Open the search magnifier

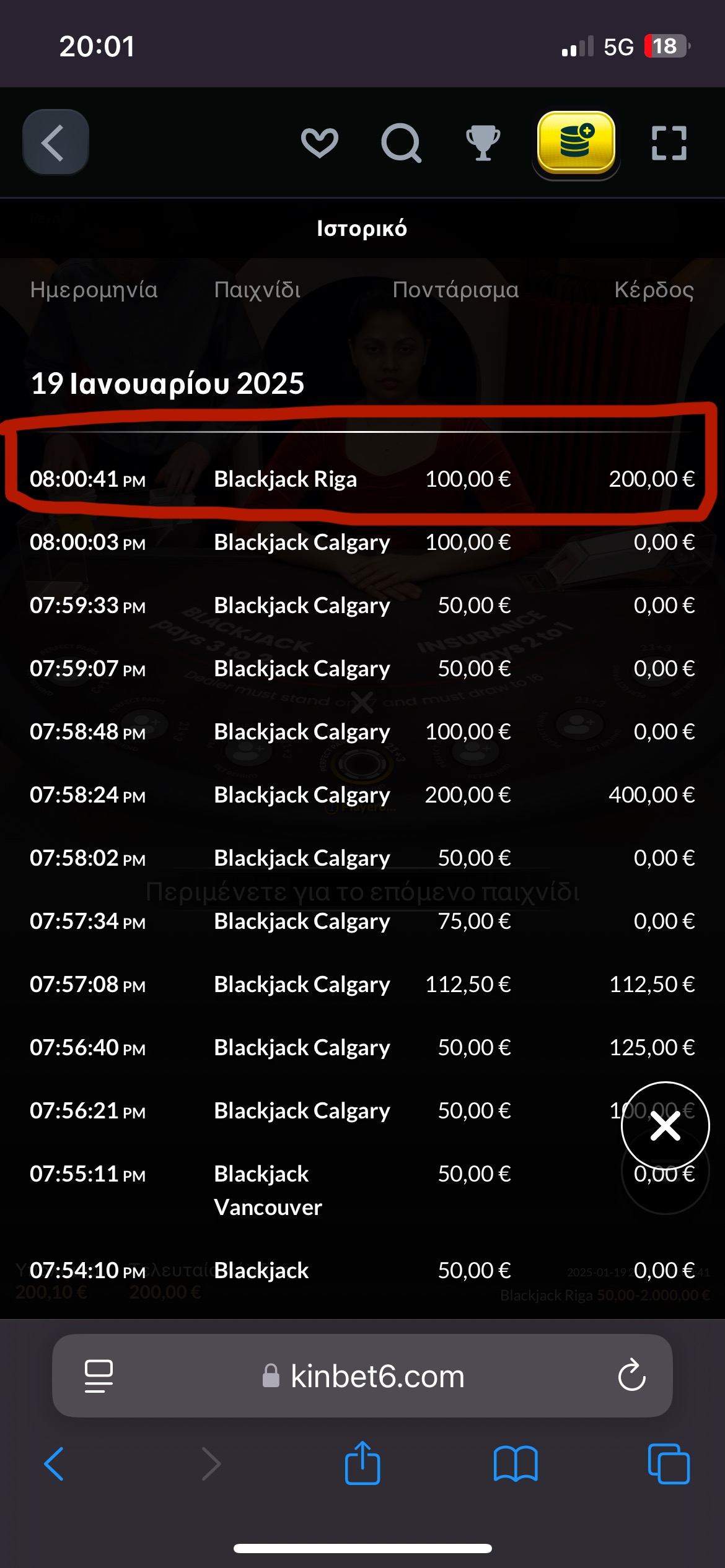click(401, 143)
